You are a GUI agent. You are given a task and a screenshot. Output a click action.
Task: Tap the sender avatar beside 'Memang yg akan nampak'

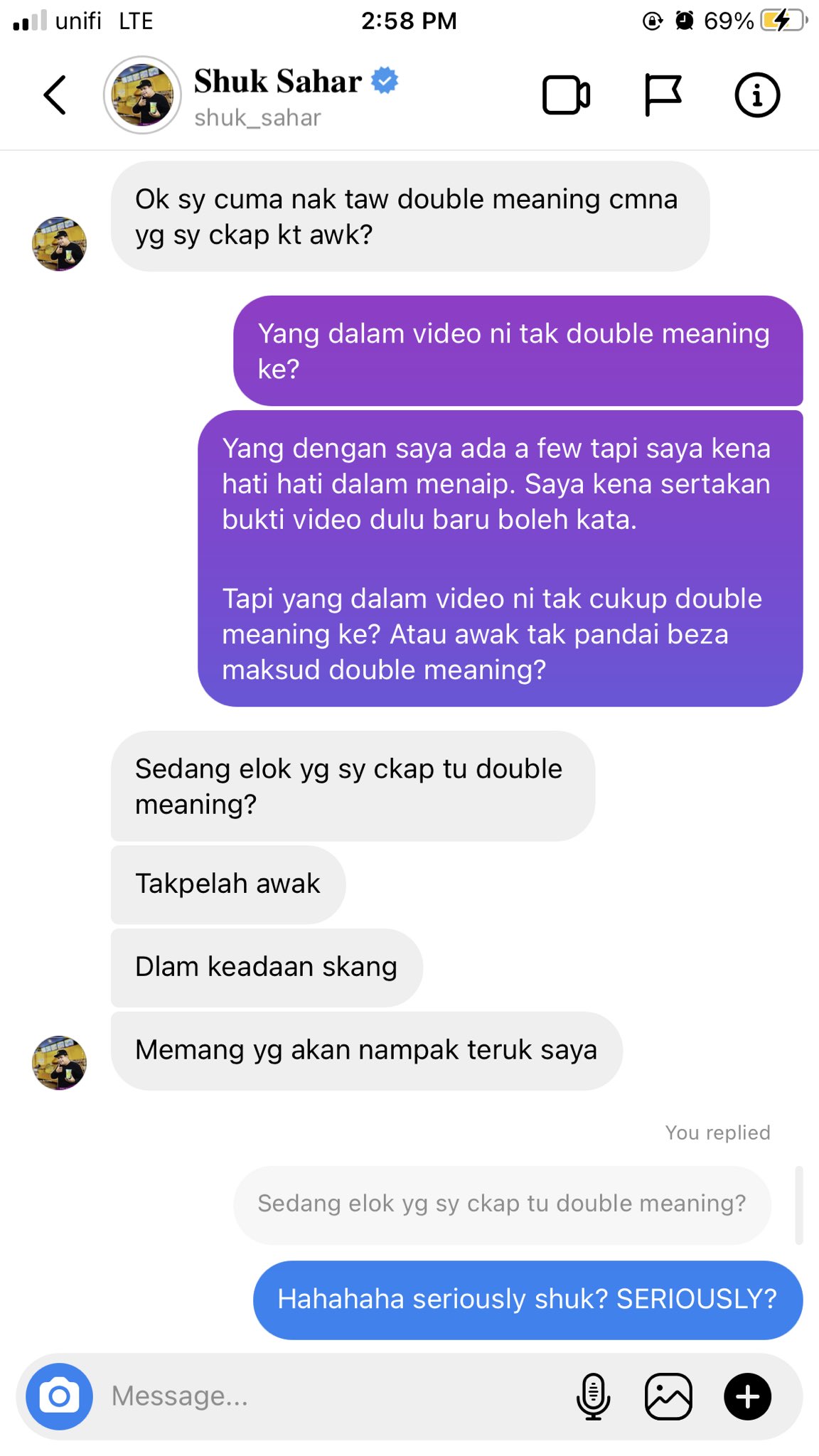point(60,1062)
